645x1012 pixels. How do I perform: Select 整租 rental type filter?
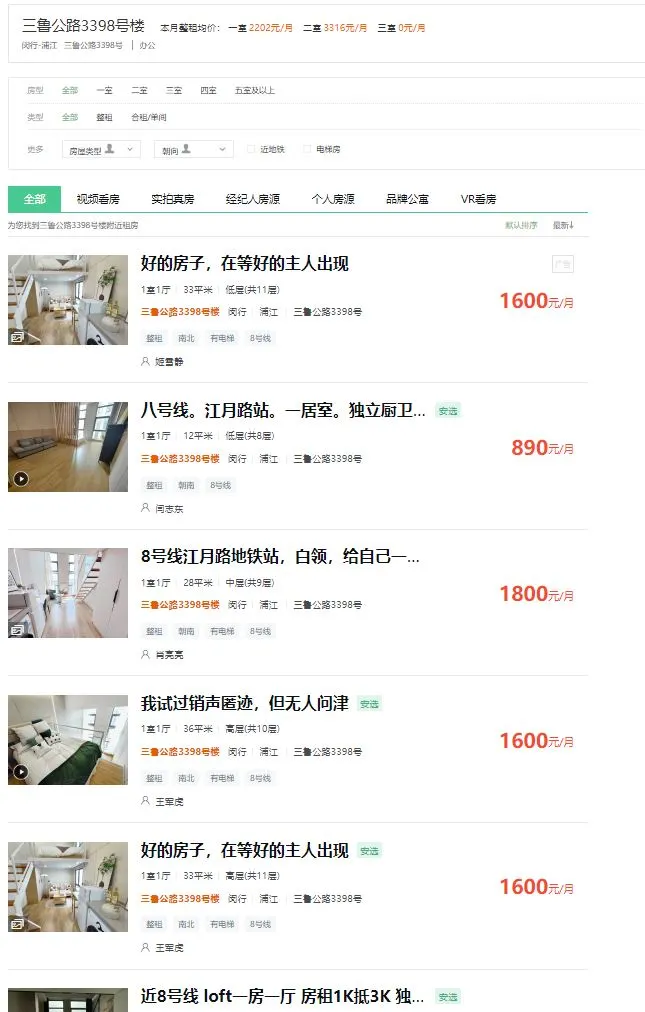coord(104,117)
